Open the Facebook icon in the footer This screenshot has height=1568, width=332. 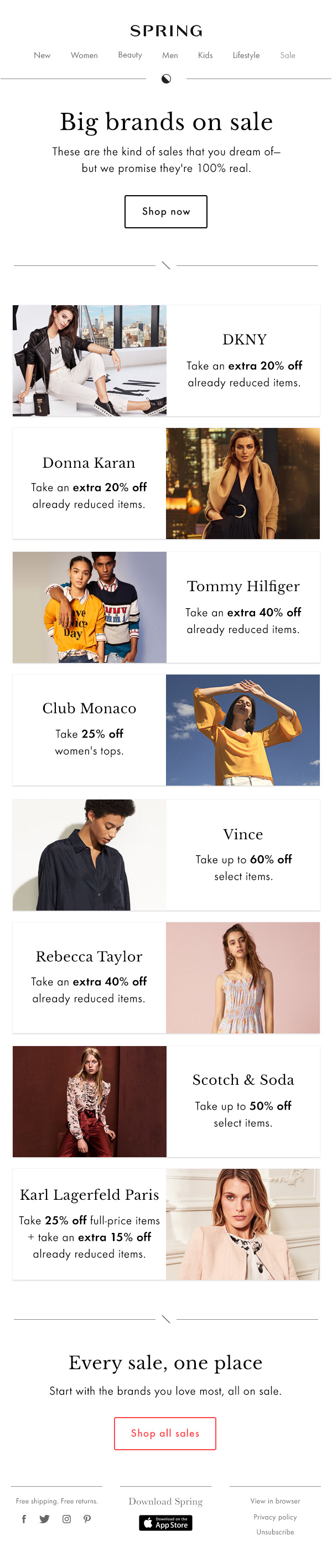point(24,1519)
